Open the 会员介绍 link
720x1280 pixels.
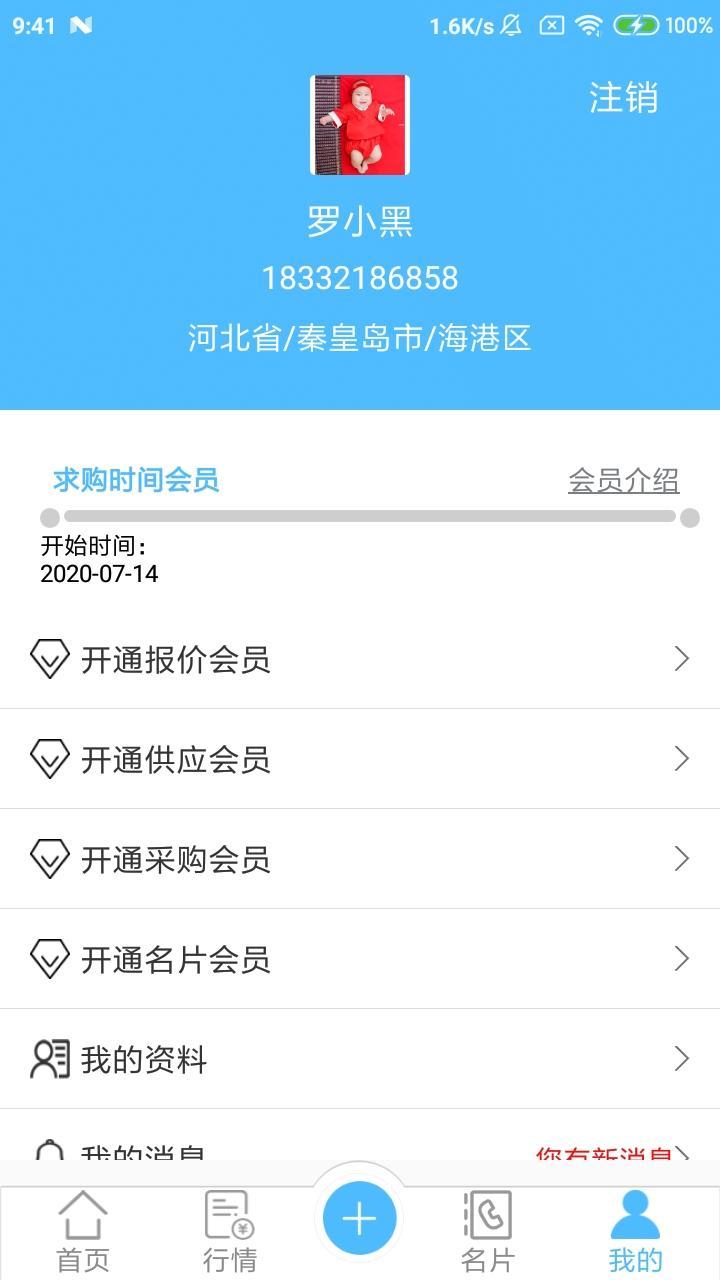click(623, 481)
